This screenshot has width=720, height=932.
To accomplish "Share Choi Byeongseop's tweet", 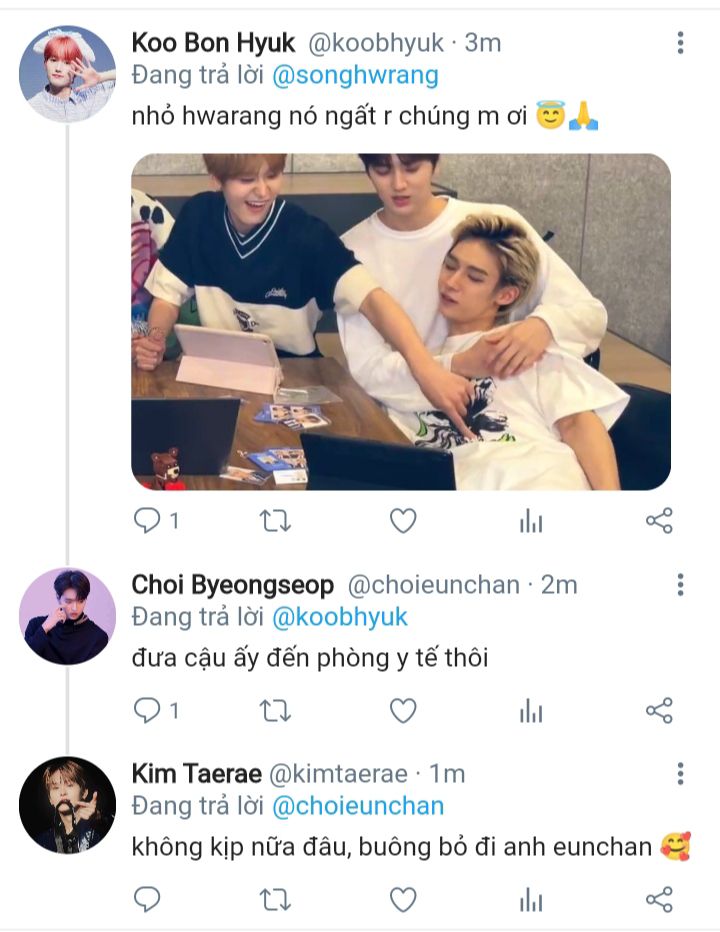I will (659, 710).
